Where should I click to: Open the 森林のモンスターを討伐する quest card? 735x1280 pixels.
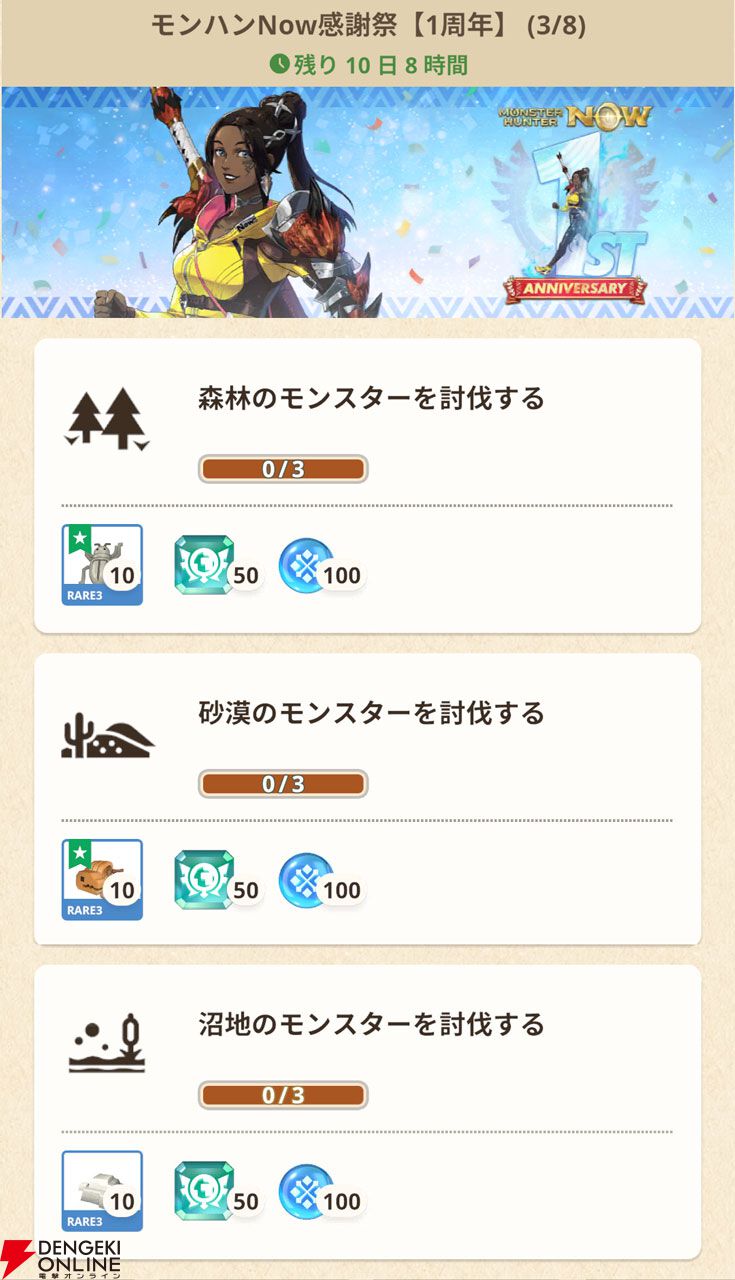coord(367,485)
